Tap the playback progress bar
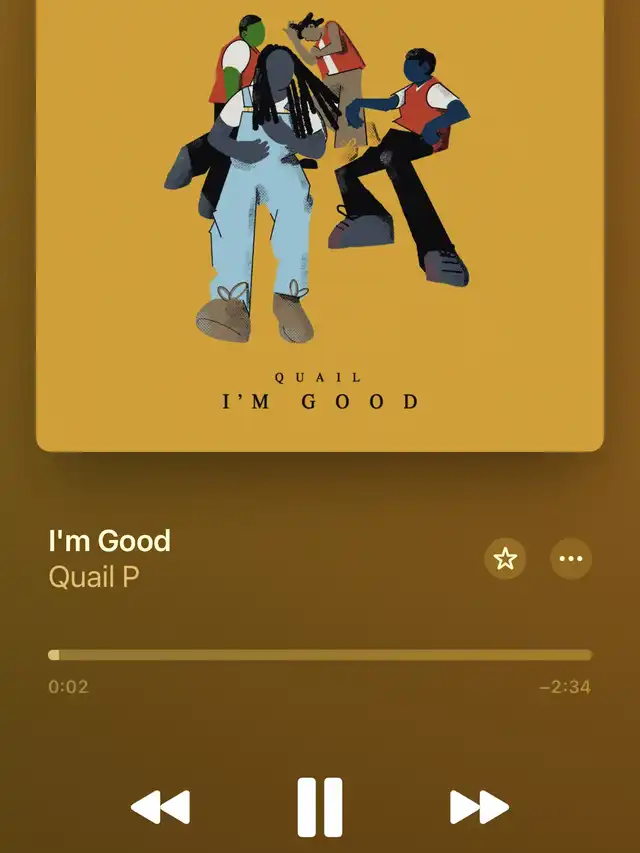The image size is (640, 853). pos(320,655)
